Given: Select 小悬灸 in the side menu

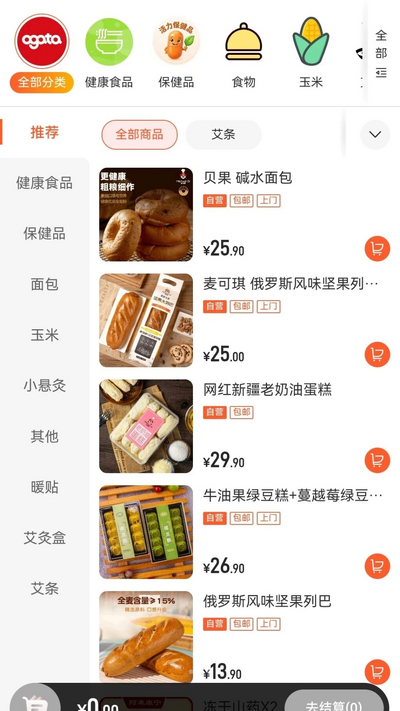Looking at the screenshot, I should (44, 385).
